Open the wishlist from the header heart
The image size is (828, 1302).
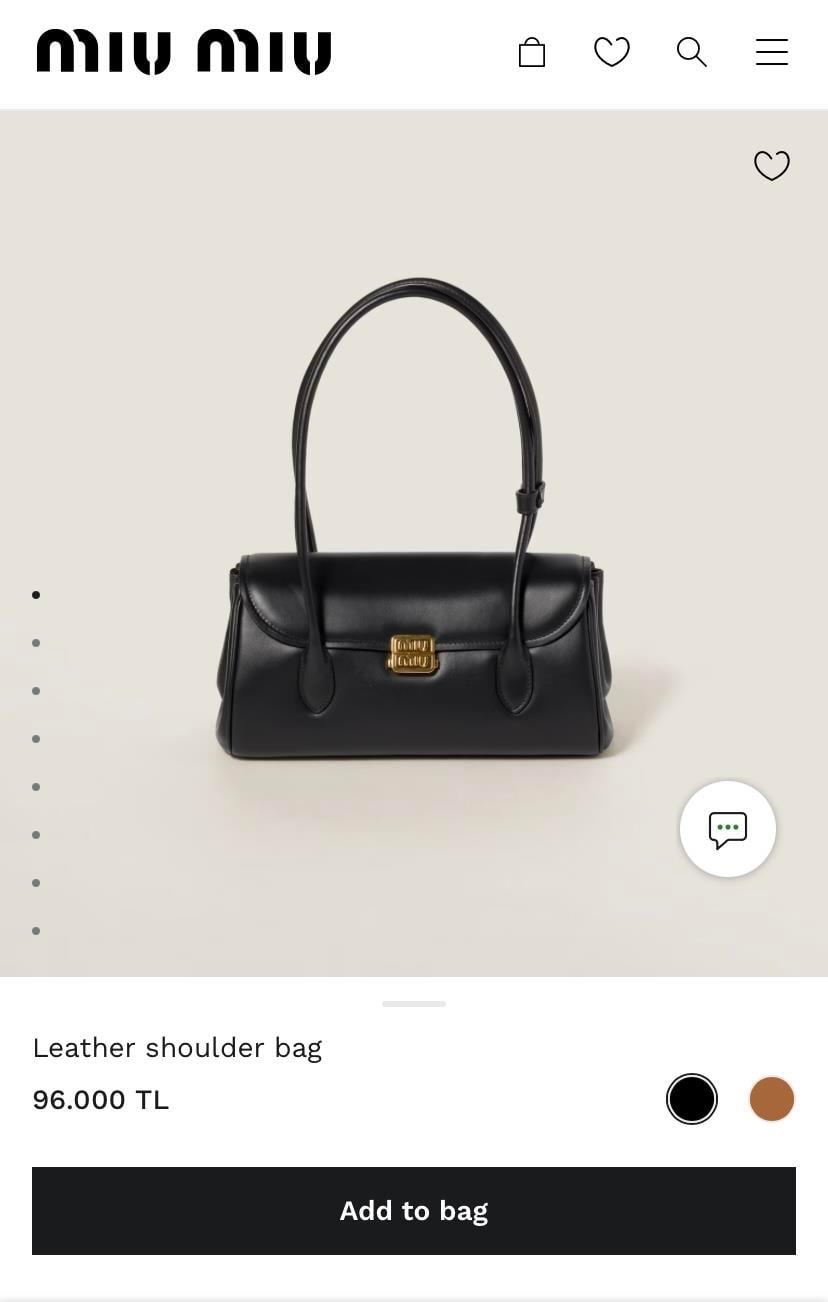(612, 52)
